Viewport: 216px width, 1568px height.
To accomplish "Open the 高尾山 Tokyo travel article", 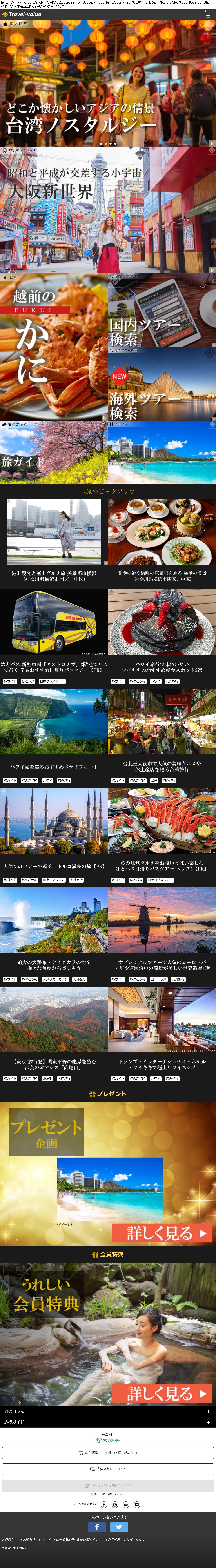I will pyautogui.click(x=54, y=1035).
